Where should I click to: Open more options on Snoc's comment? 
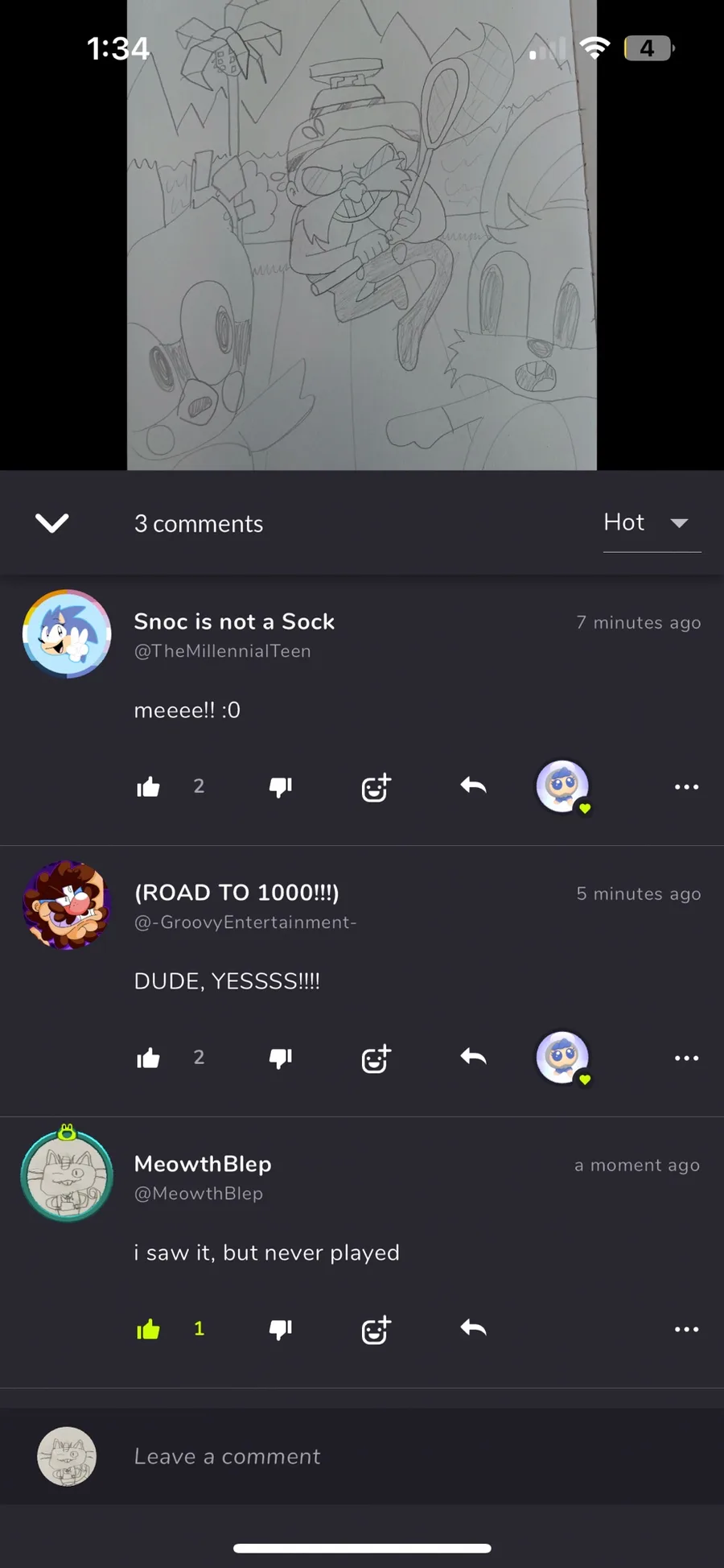click(x=686, y=786)
